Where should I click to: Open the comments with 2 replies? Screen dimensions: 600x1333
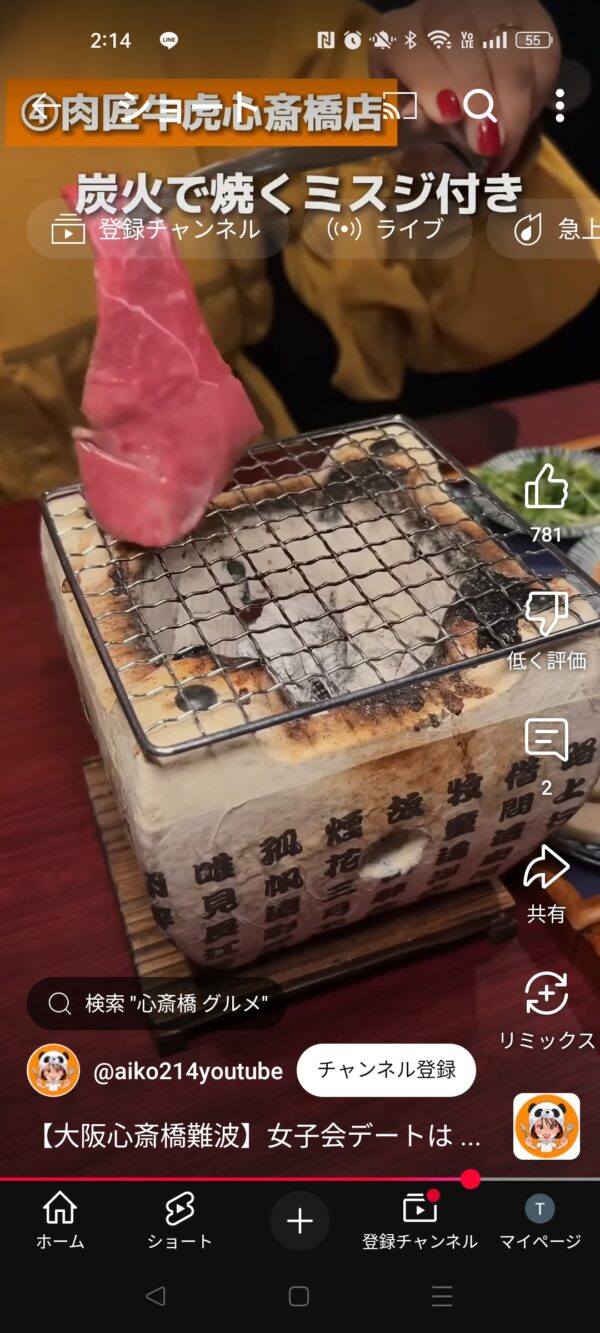coord(546,740)
